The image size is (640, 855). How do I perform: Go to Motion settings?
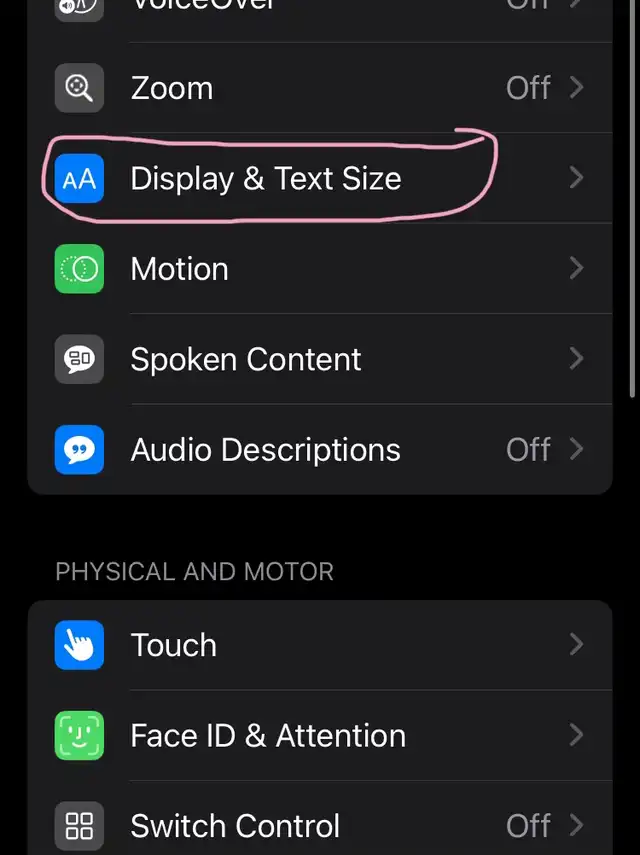(x=320, y=269)
